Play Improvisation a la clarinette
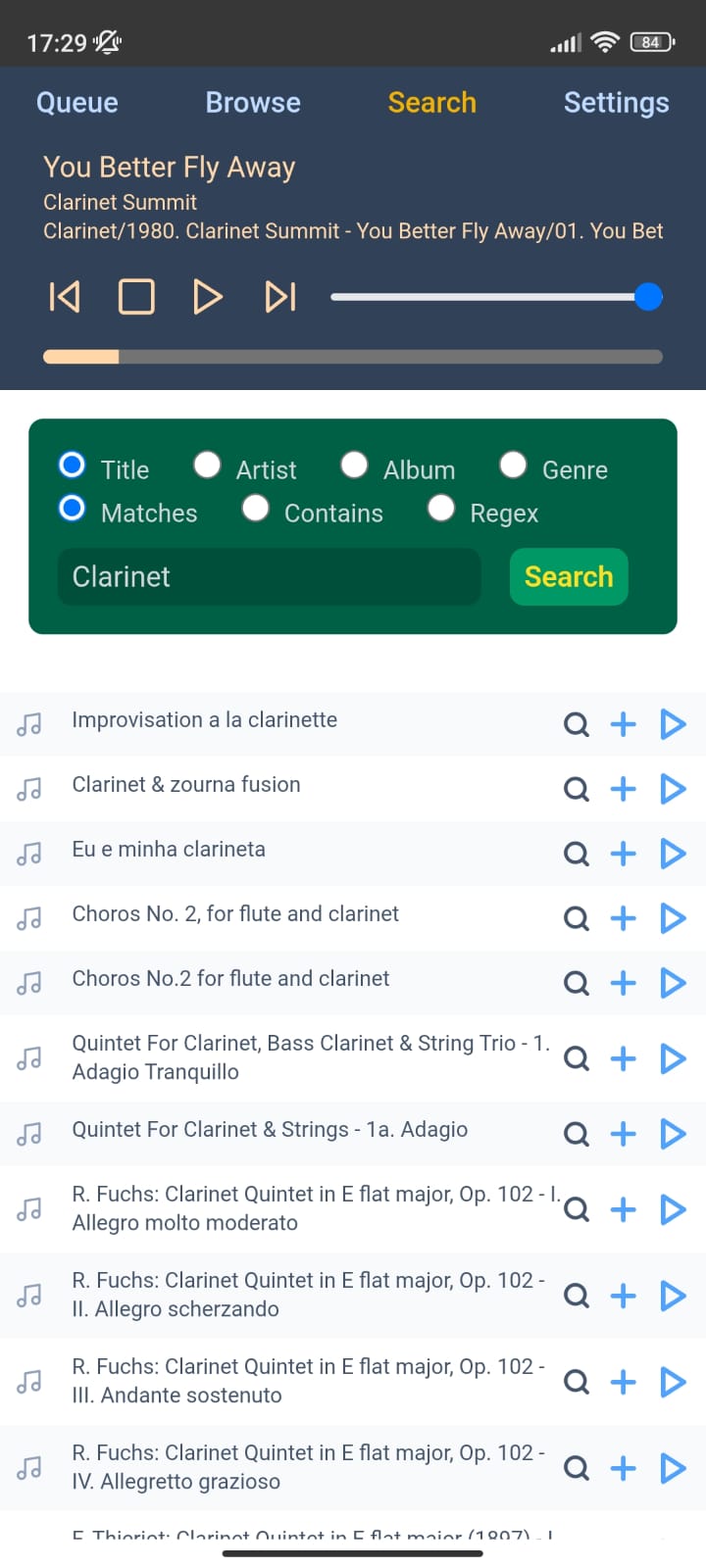706x1568 pixels. [673, 724]
